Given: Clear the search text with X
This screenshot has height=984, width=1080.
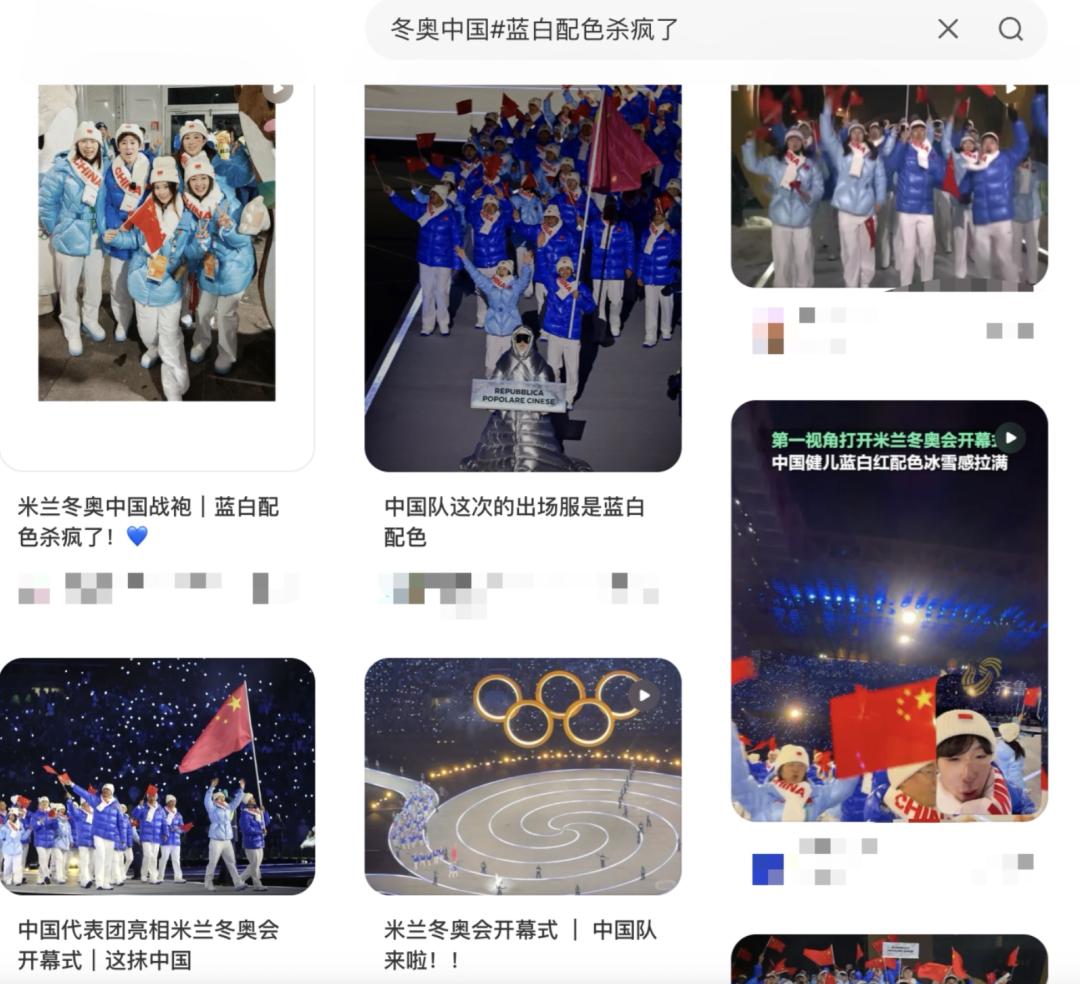Looking at the screenshot, I should 947,29.
